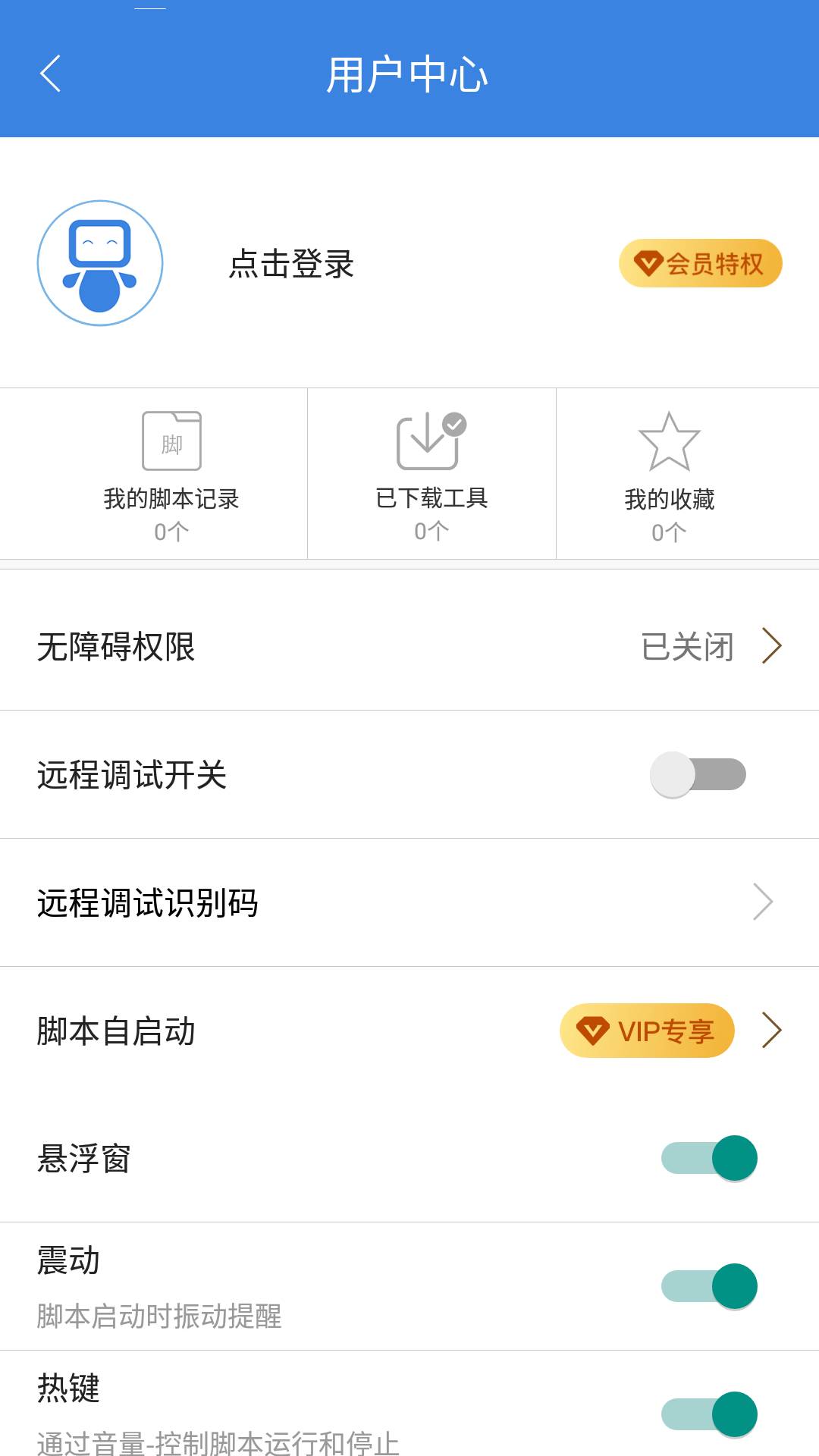Tap the robot avatar icon
This screenshot has width=819, height=1456.
(99, 263)
